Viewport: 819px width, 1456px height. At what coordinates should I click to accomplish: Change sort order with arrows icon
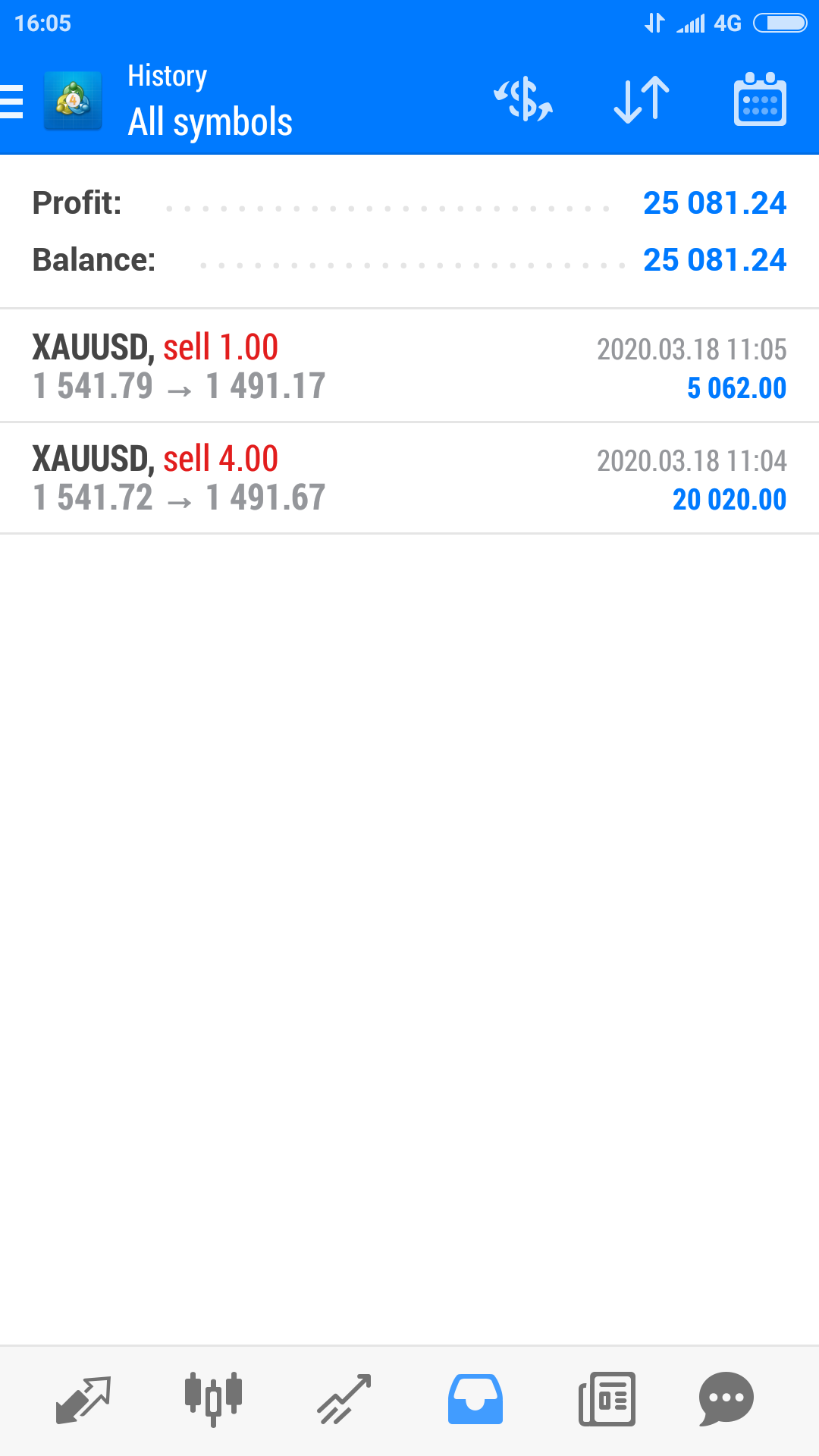point(642,100)
